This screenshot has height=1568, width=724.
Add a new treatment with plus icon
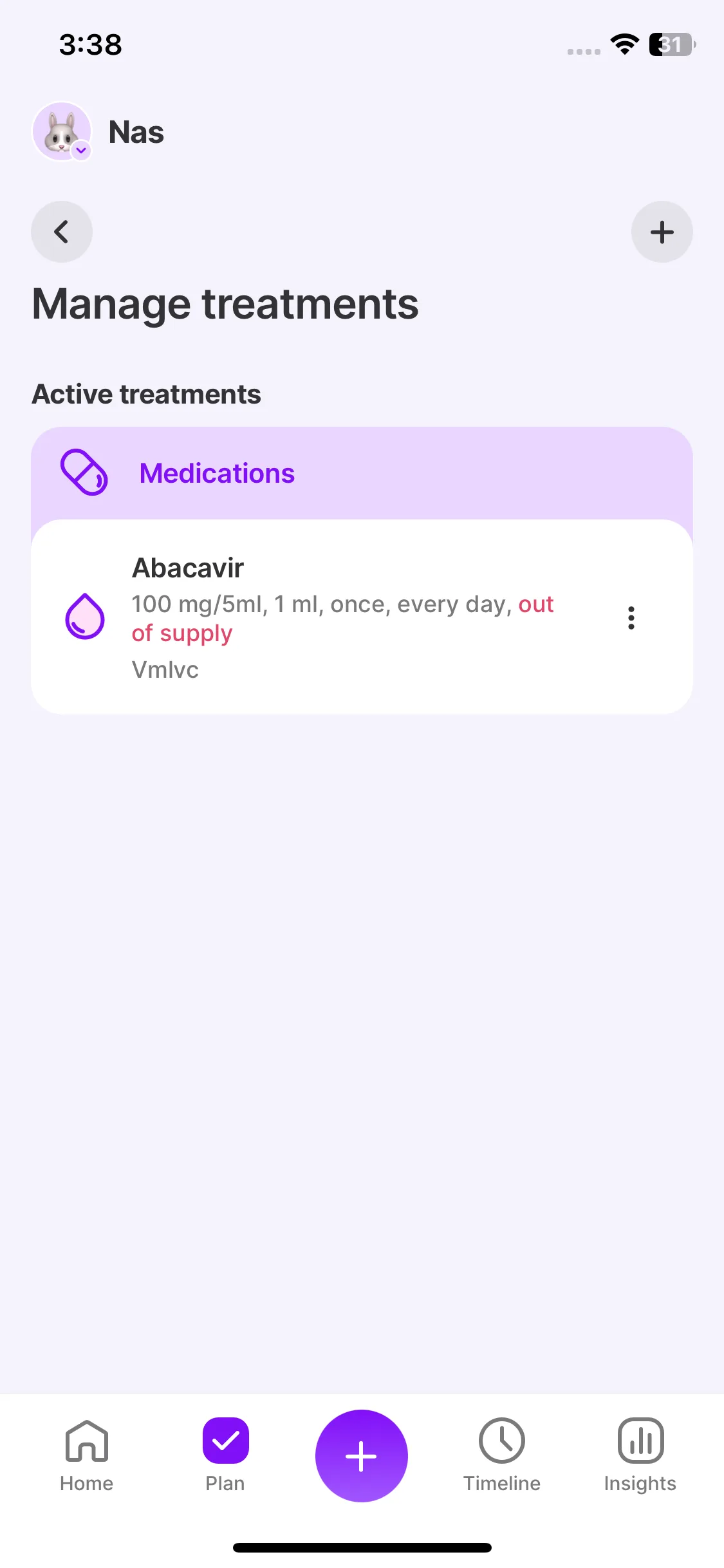(x=662, y=232)
